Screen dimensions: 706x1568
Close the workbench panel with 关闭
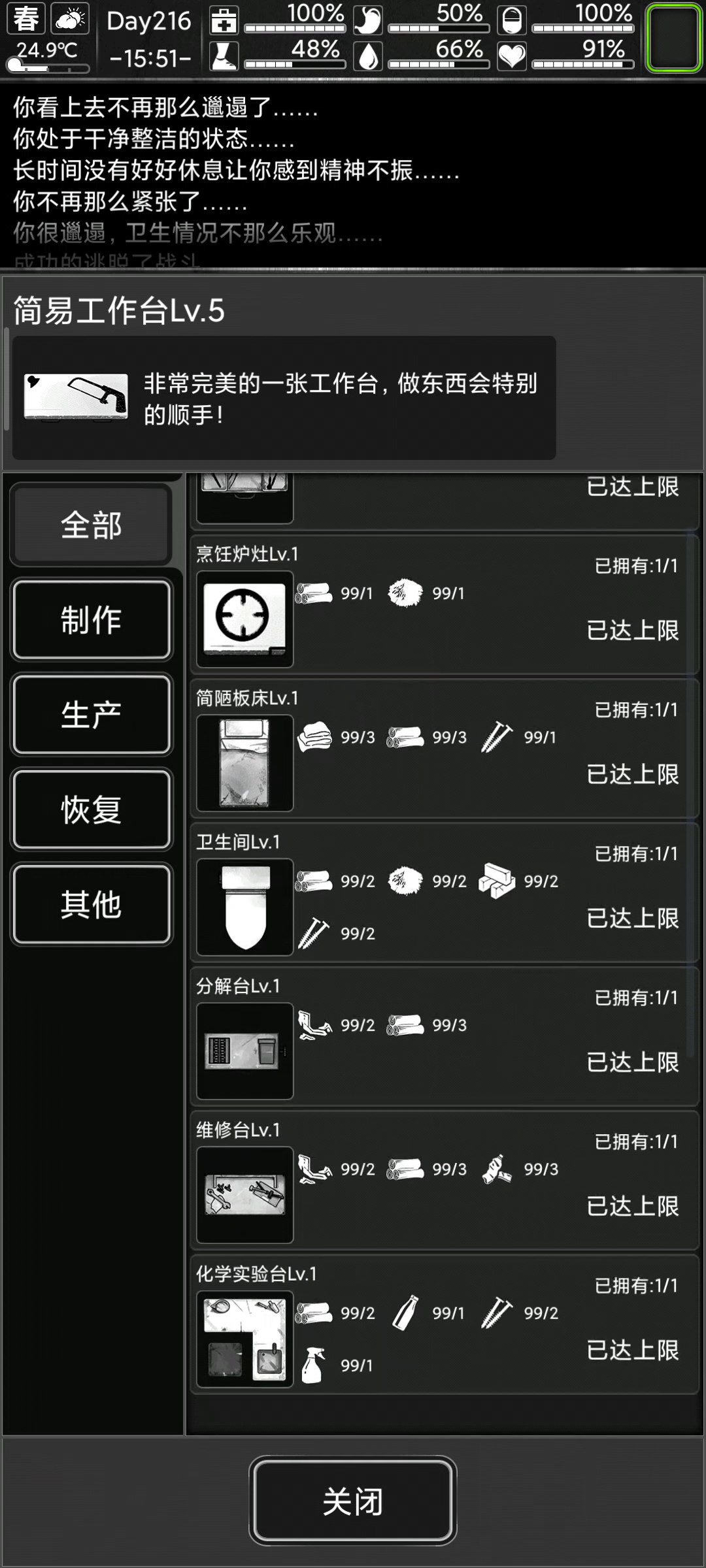point(352,1501)
